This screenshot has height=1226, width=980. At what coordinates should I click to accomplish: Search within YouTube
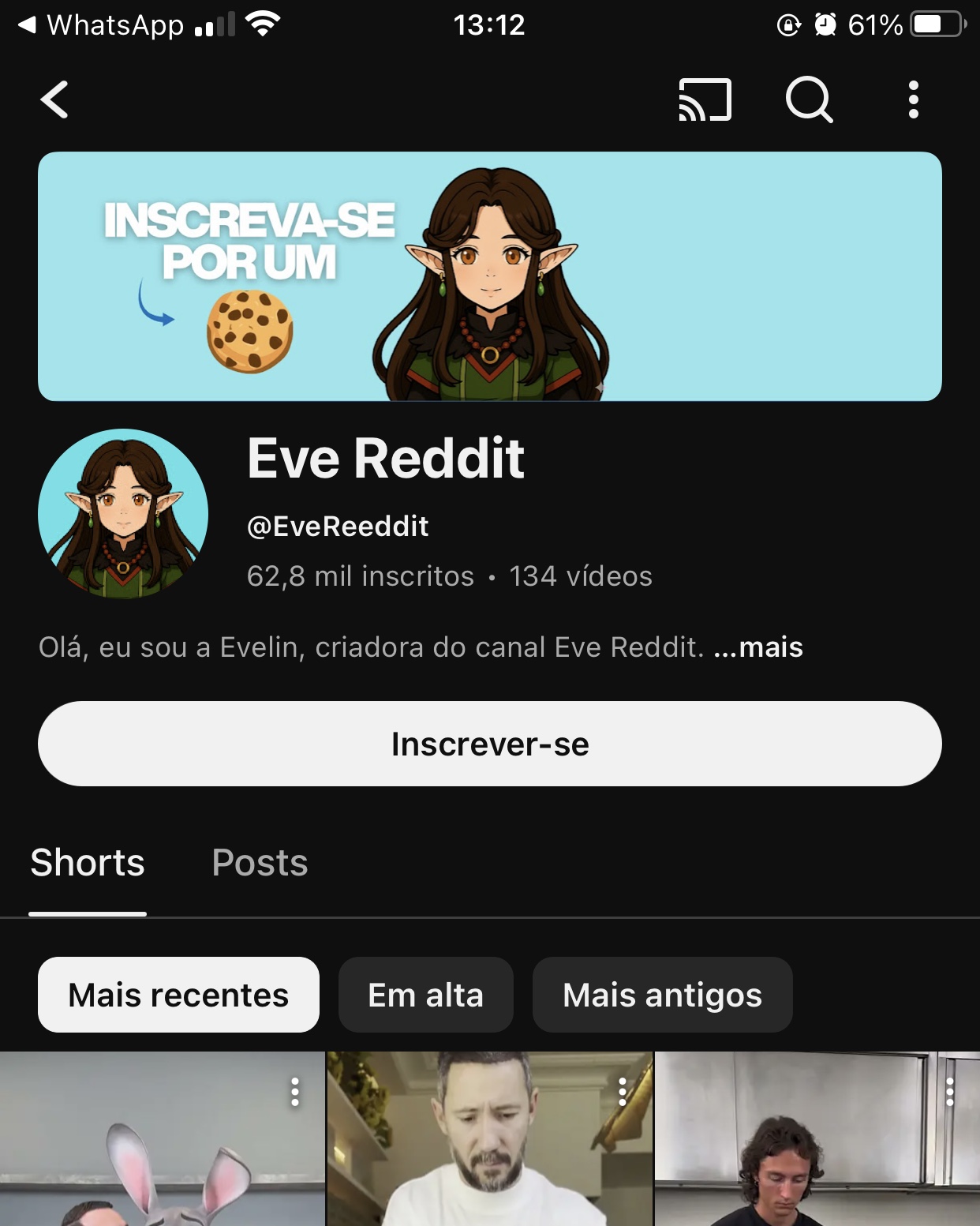(x=809, y=100)
